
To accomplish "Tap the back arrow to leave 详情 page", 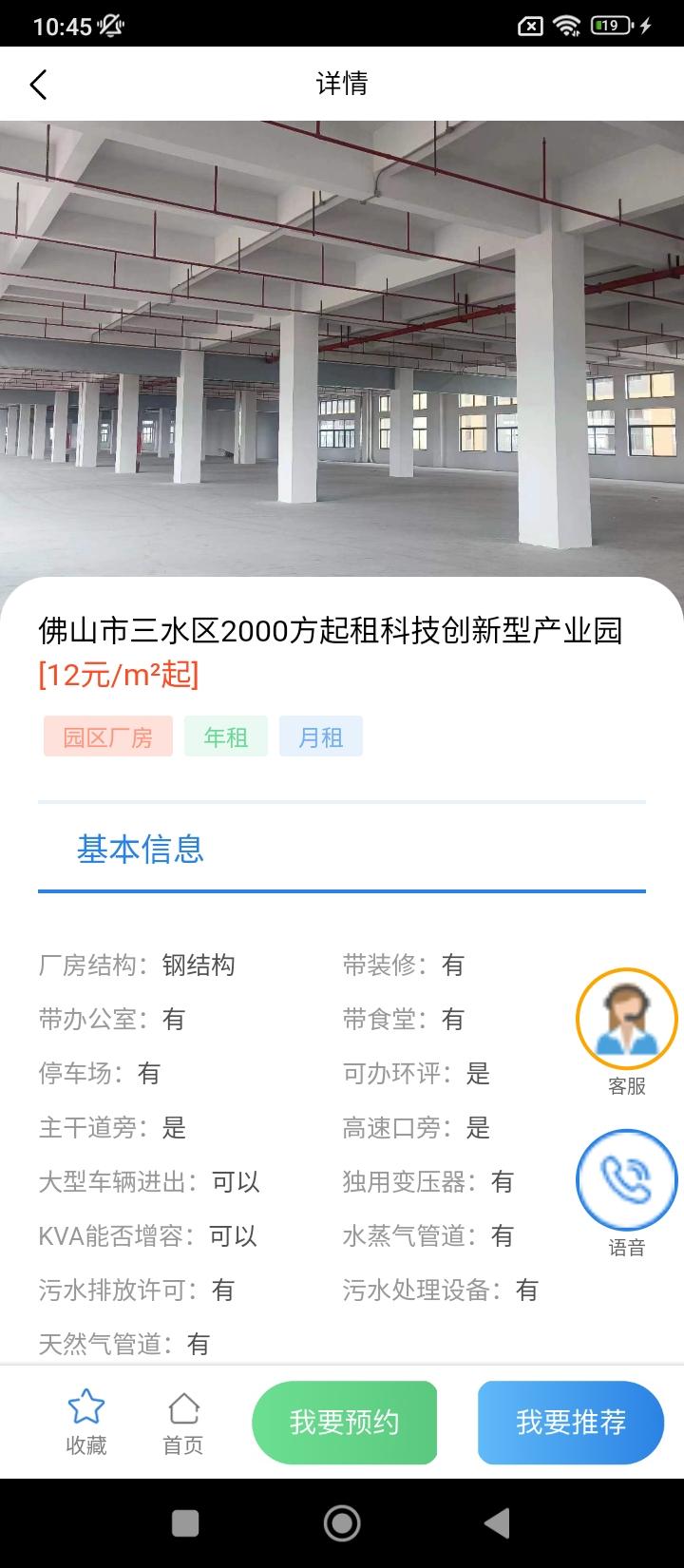I will pos(38,84).
